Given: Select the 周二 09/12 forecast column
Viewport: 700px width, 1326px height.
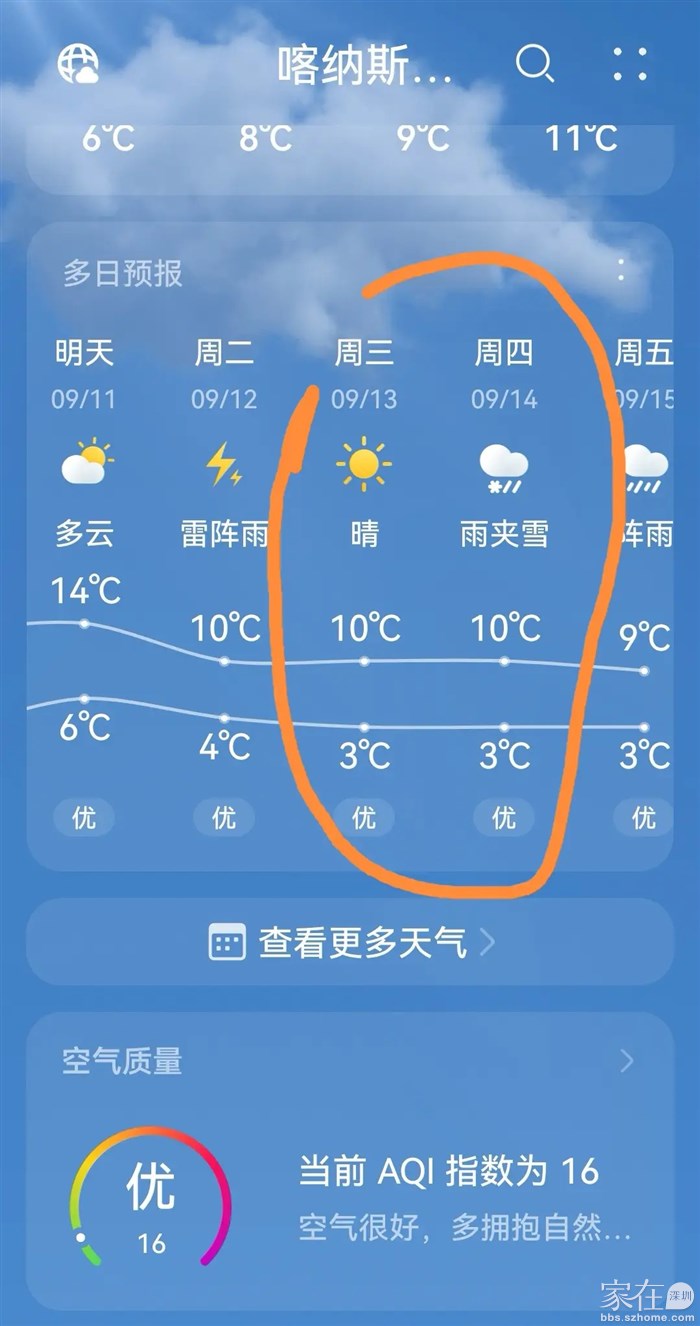Looking at the screenshot, I should (x=224, y=580).
